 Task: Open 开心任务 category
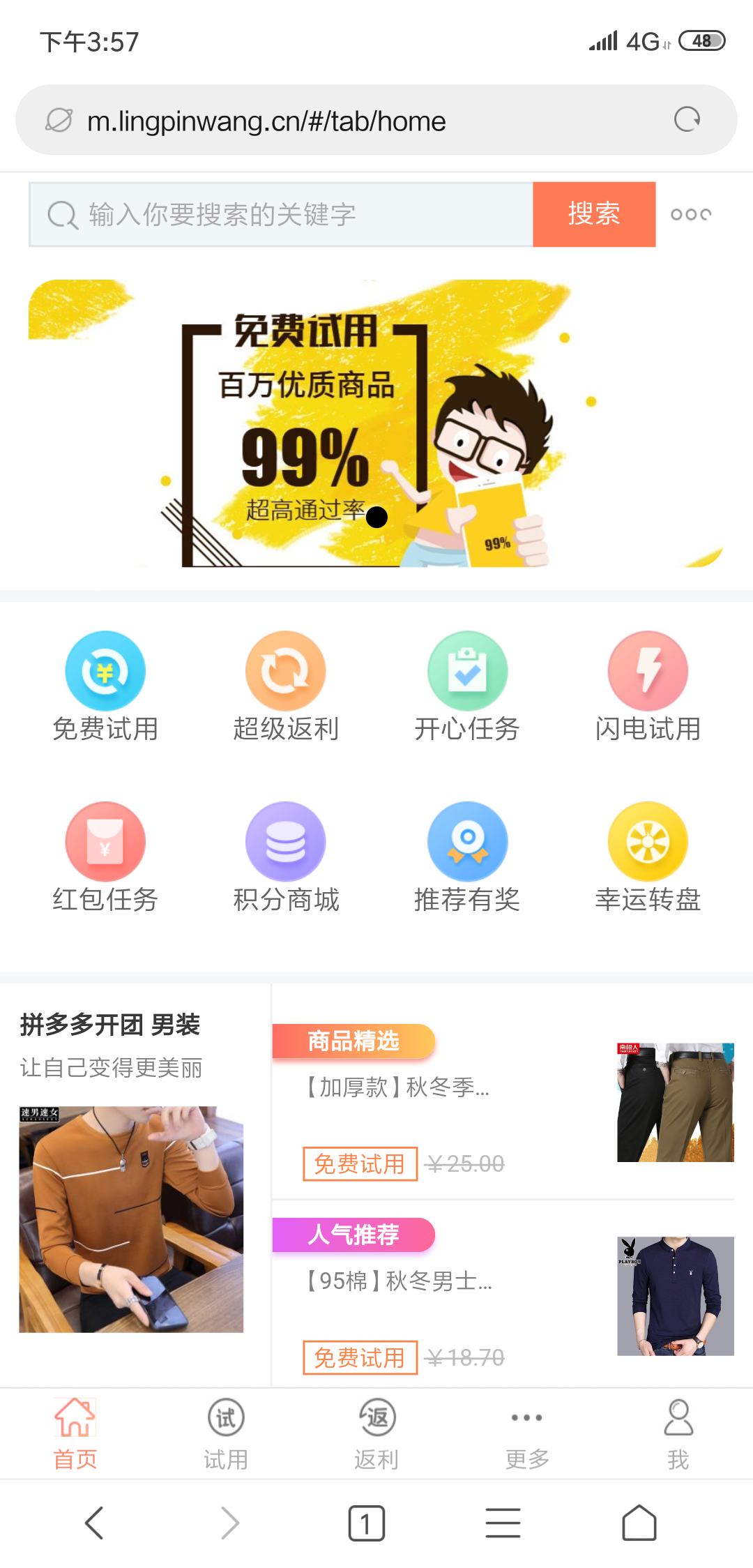pyautogui.click(x=467, y=687)
